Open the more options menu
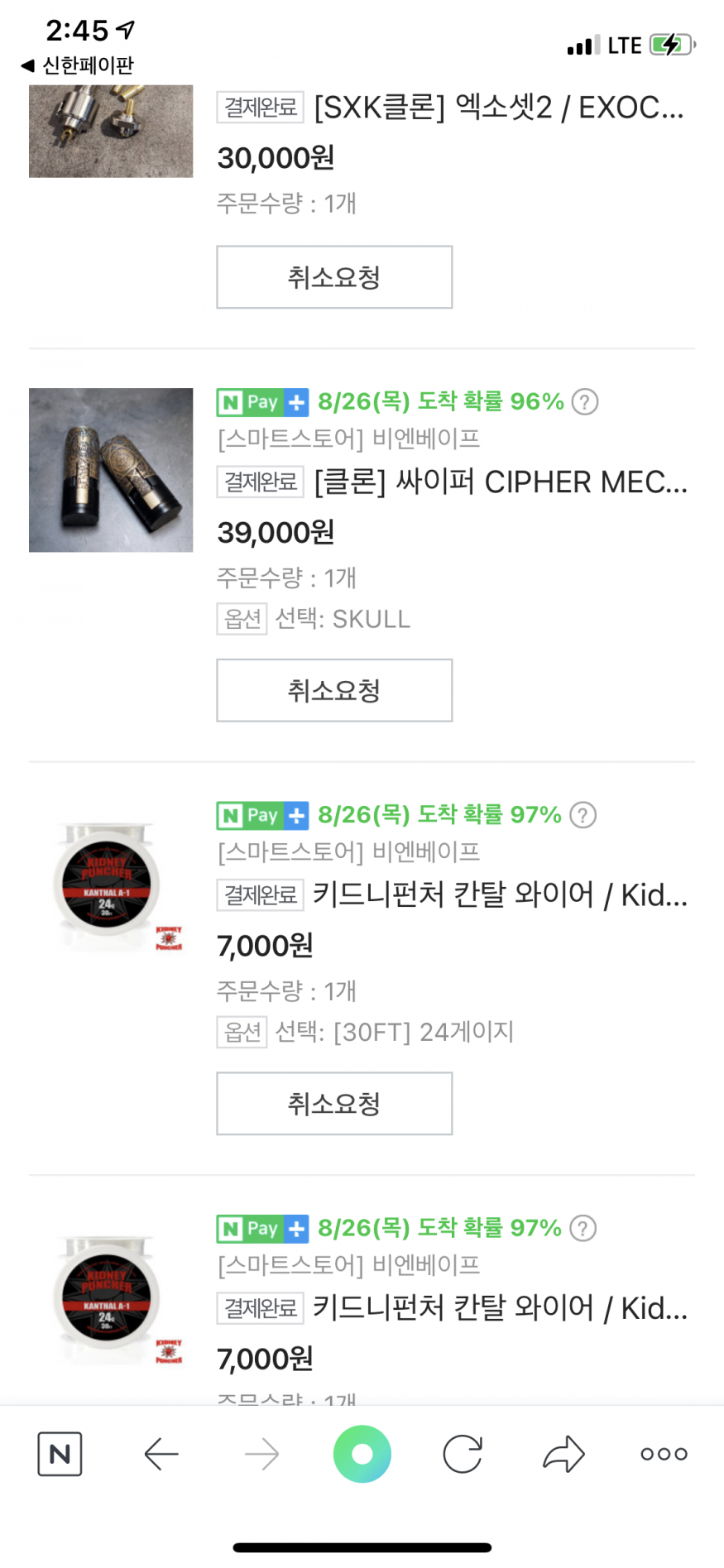Image resolution: width=724 pixels, height=1568 pixels. [664, 1454]
